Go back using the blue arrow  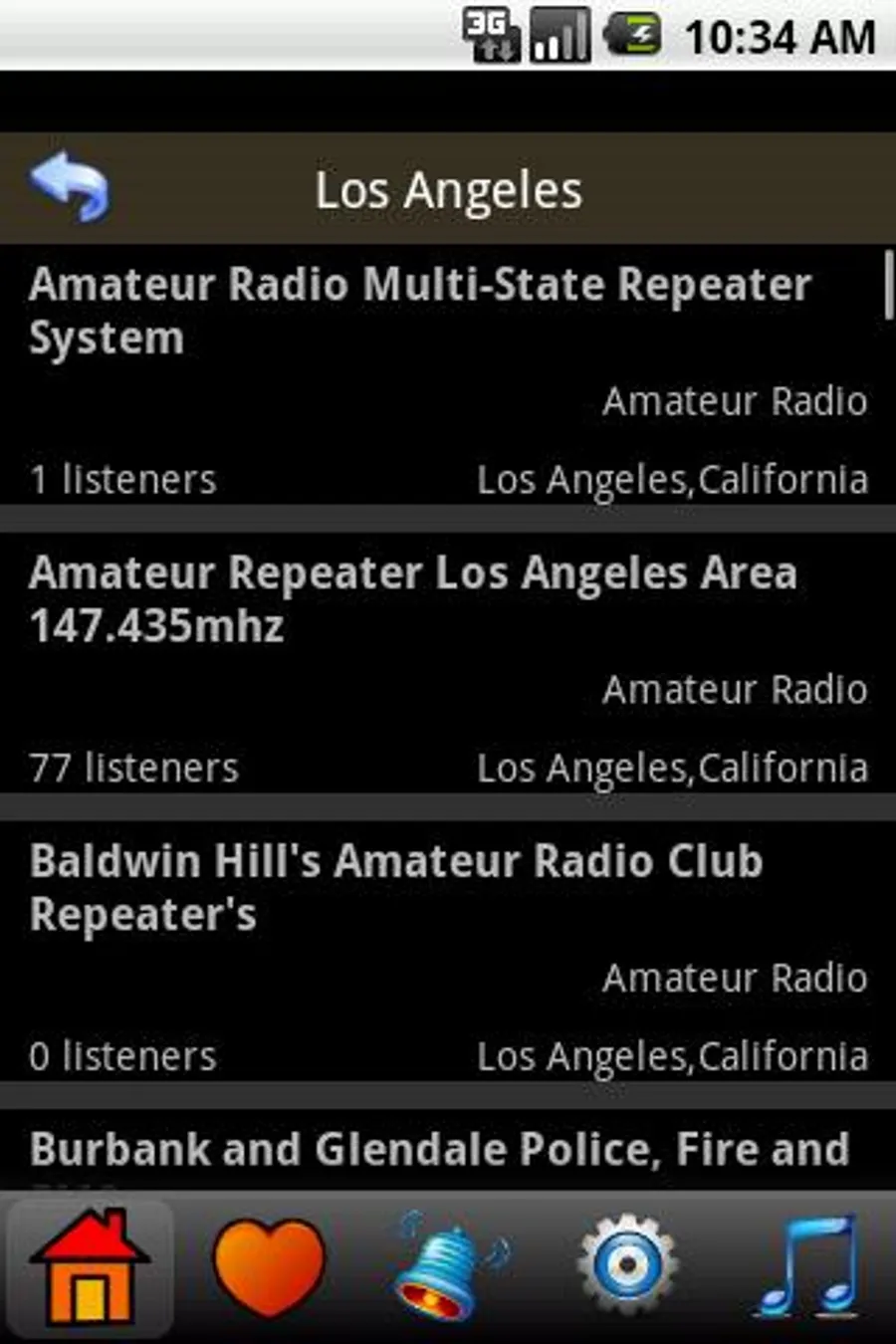(70, 187)
